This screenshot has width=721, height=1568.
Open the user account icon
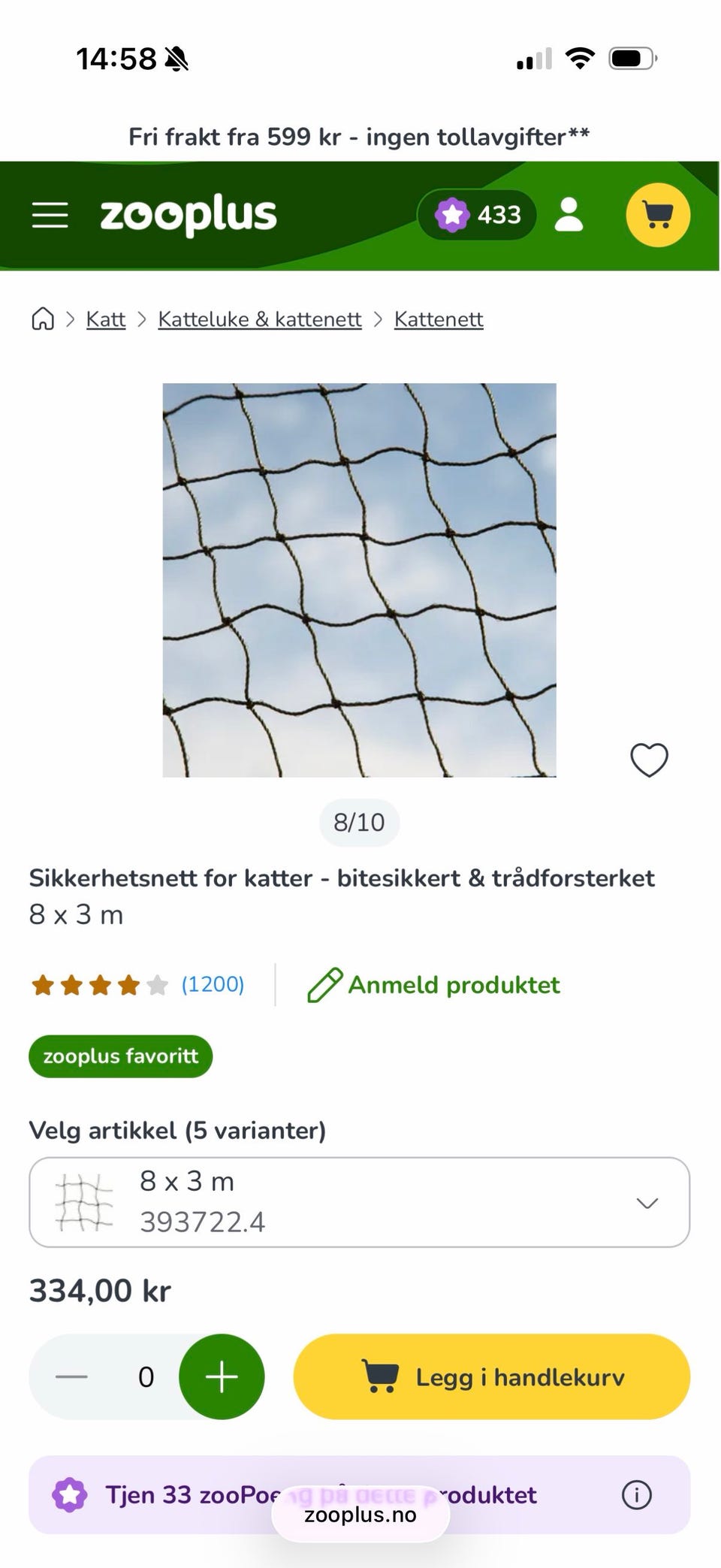point(569,215)
